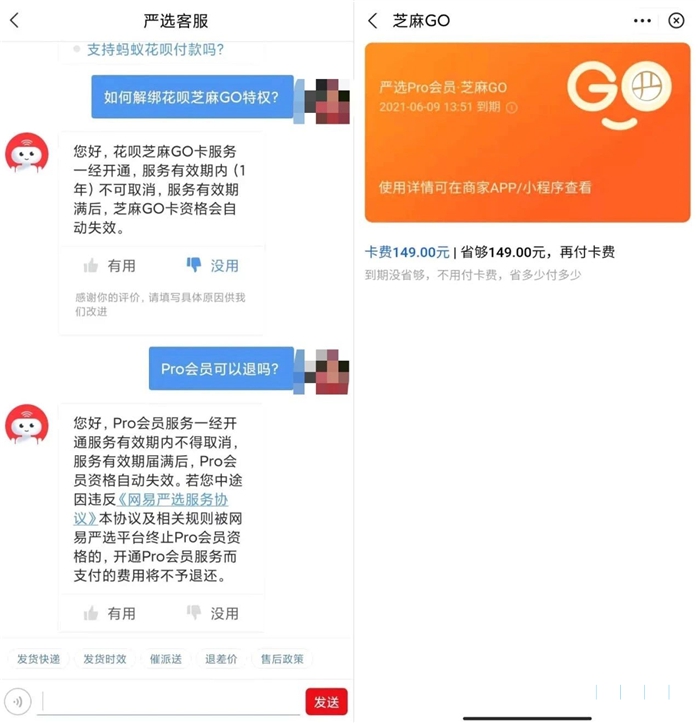700x723 pixels.
Task: Send the message with 发送
Action: (326, 701)
